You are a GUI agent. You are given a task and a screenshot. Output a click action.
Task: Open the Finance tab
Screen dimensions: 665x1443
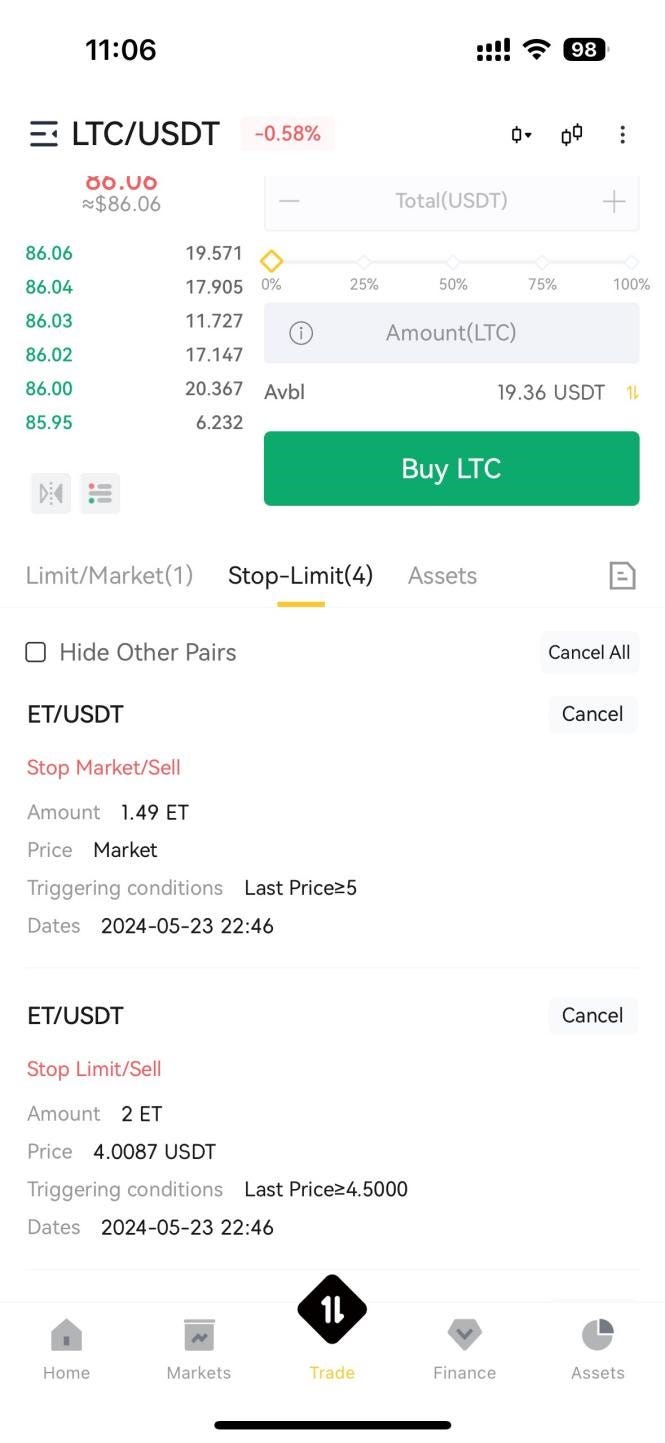click(x=464, y=1349)
